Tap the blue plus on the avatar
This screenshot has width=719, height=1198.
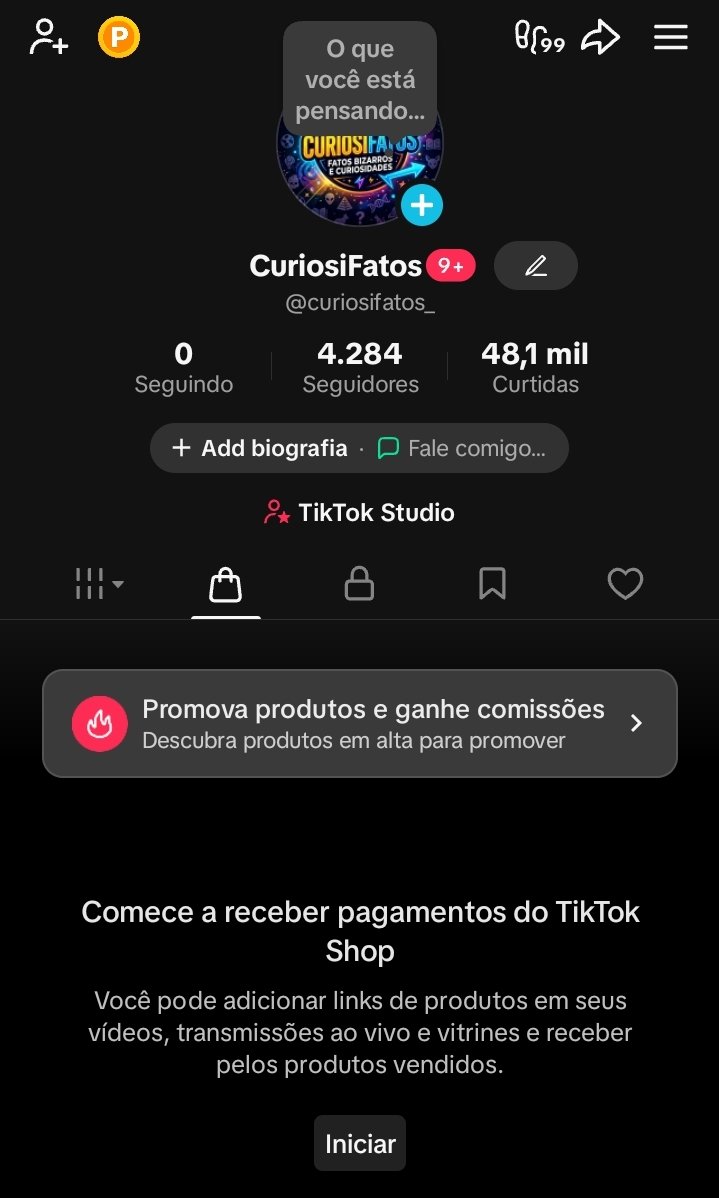[422, 205]
